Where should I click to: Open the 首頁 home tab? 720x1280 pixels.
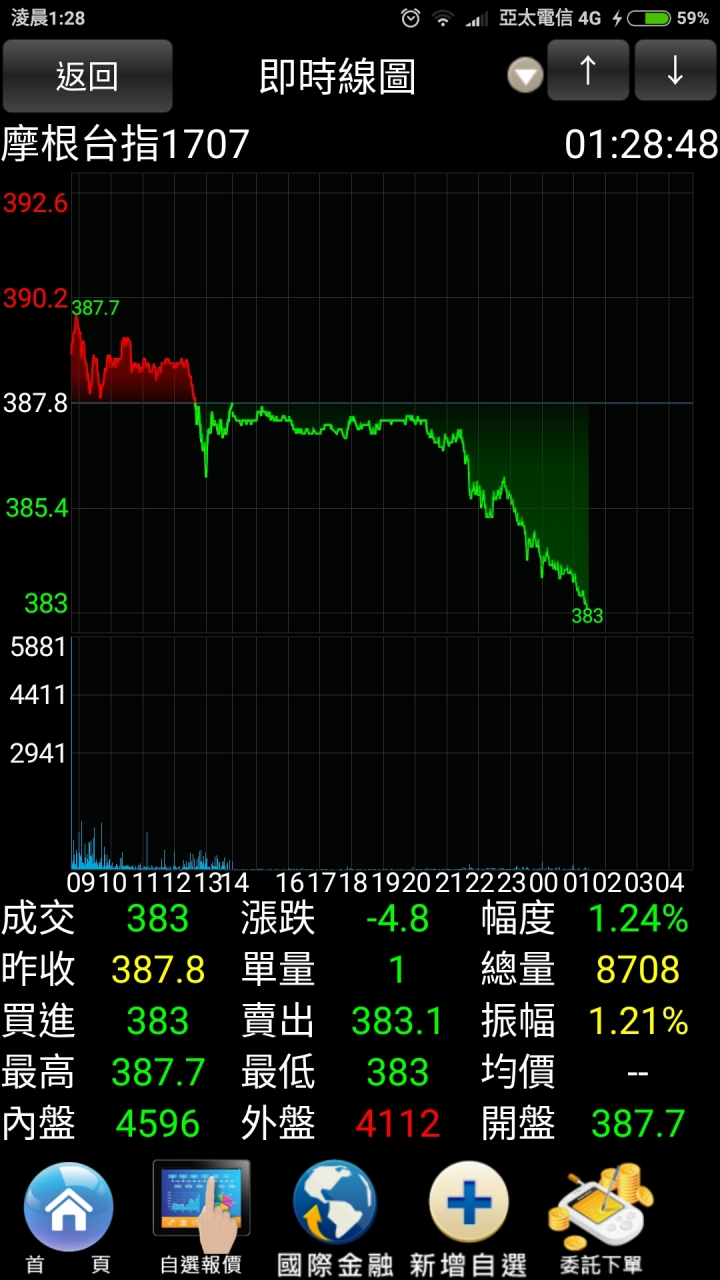pos(68,1218)
